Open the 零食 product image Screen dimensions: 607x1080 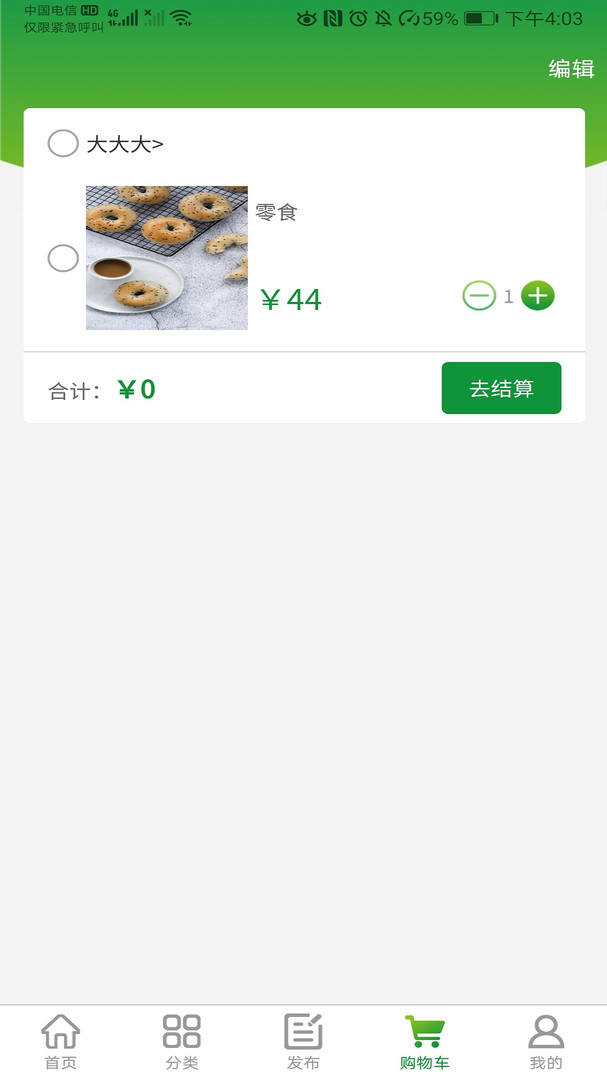click(x=167, y=258)
